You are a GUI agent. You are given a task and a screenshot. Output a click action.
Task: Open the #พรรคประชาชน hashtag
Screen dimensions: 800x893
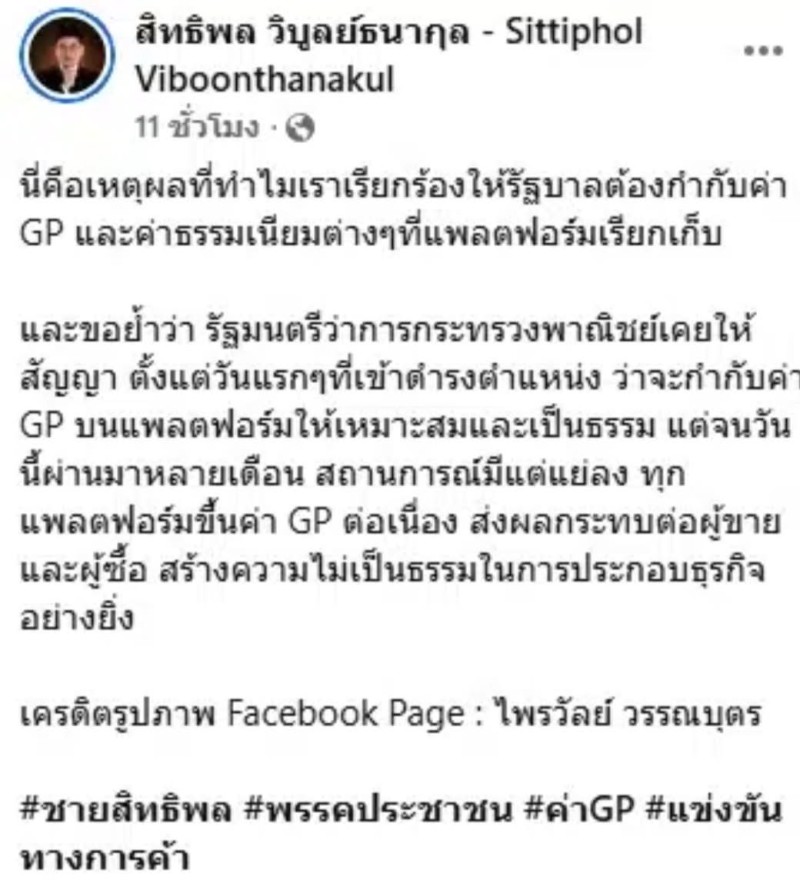378,809
